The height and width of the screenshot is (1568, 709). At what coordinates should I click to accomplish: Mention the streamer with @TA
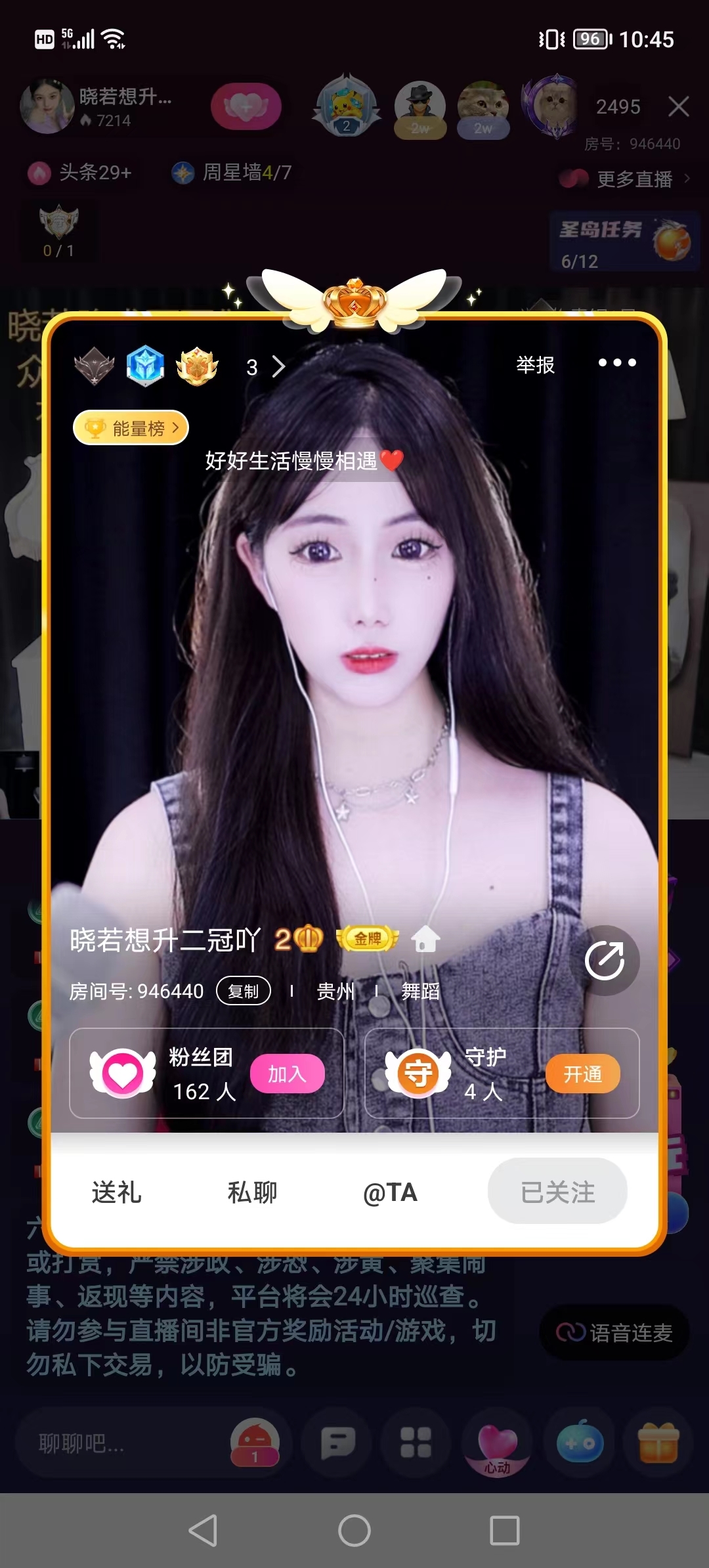tap(390, 1192)
